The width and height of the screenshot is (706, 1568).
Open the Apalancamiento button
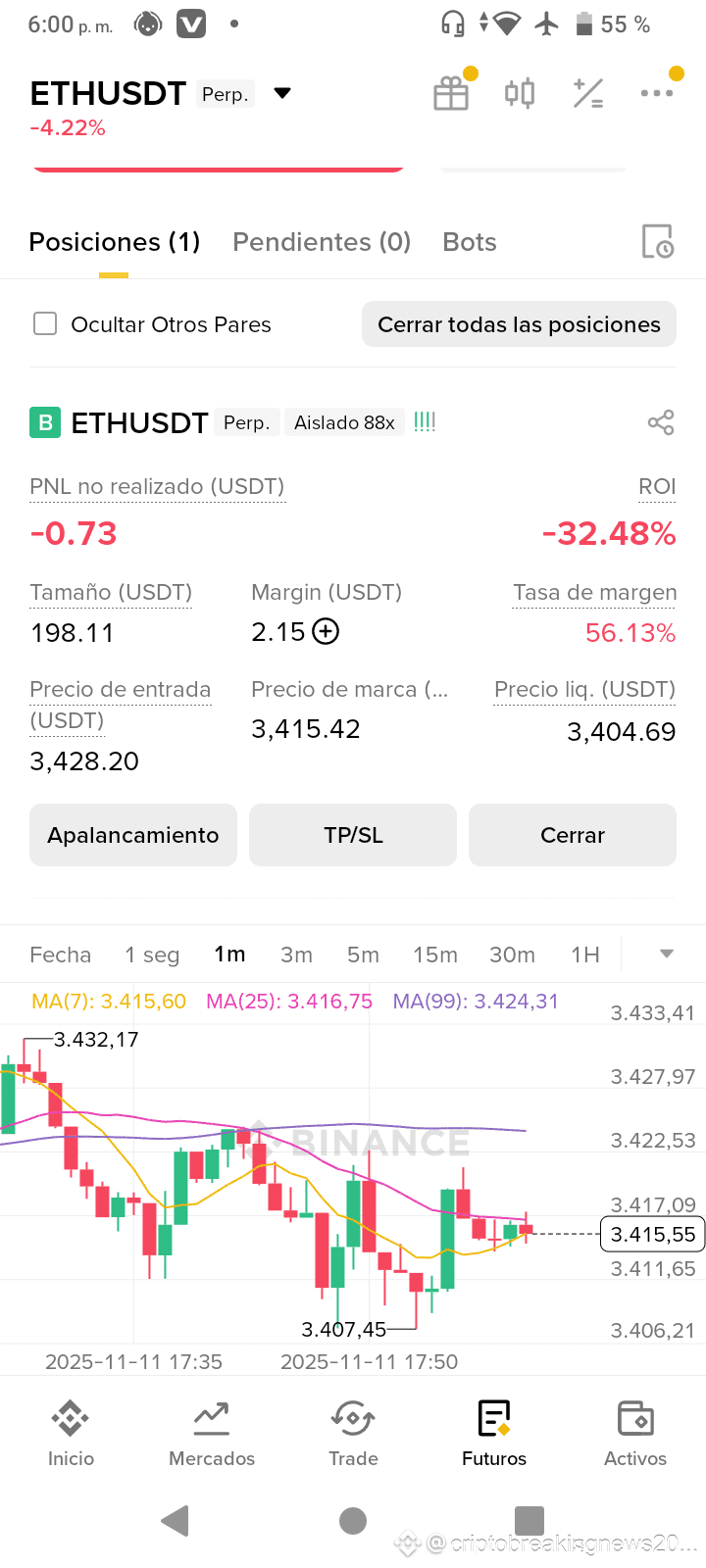point(133,835)
